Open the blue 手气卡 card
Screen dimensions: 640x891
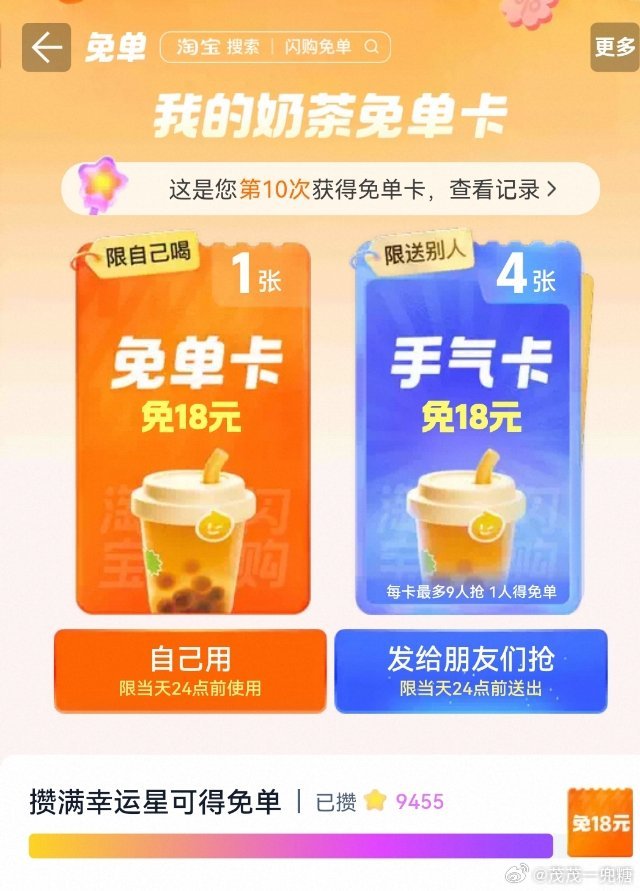pos(472,430)
